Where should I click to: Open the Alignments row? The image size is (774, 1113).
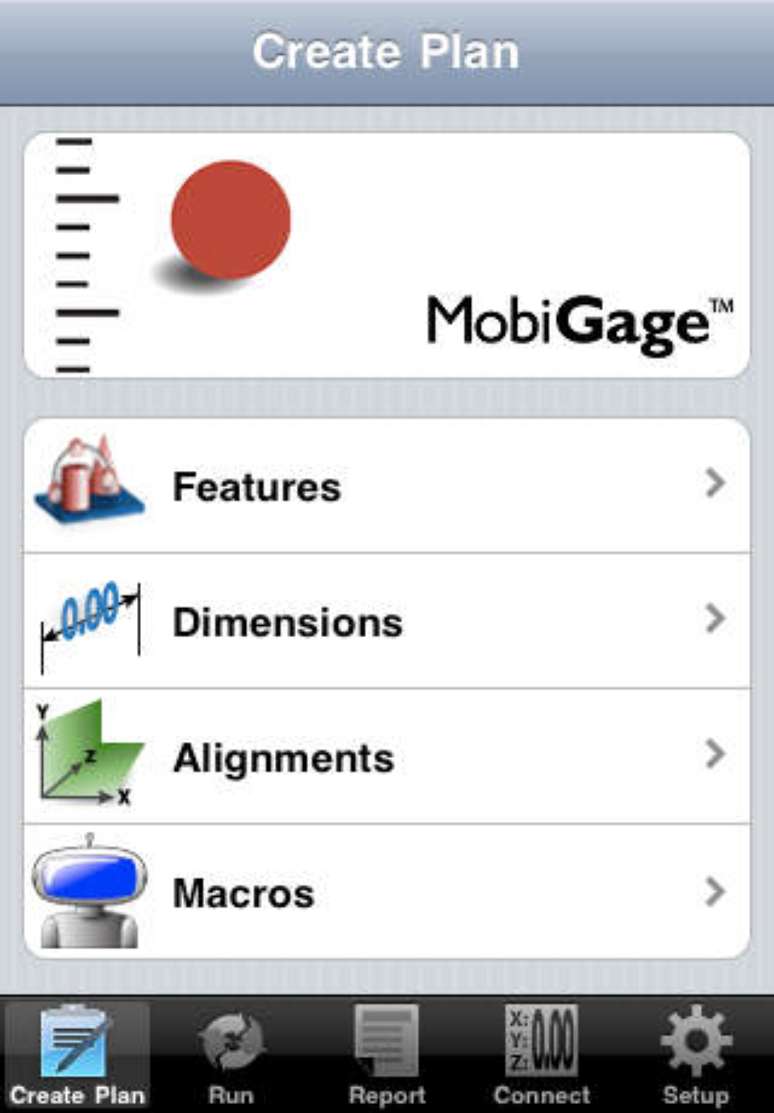pyautogui.click(x=386, y=757)
